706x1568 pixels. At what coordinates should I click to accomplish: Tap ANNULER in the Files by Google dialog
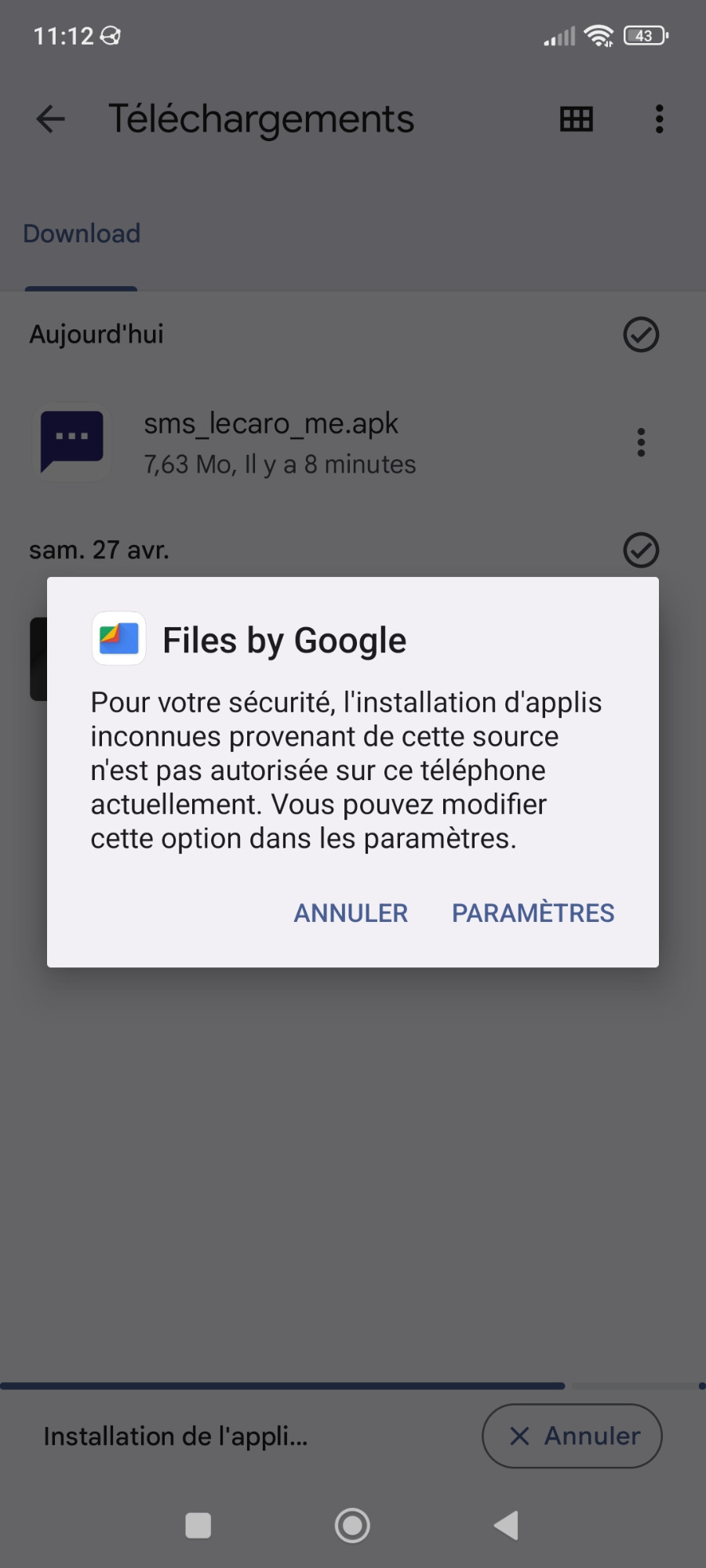click(351, 913)
